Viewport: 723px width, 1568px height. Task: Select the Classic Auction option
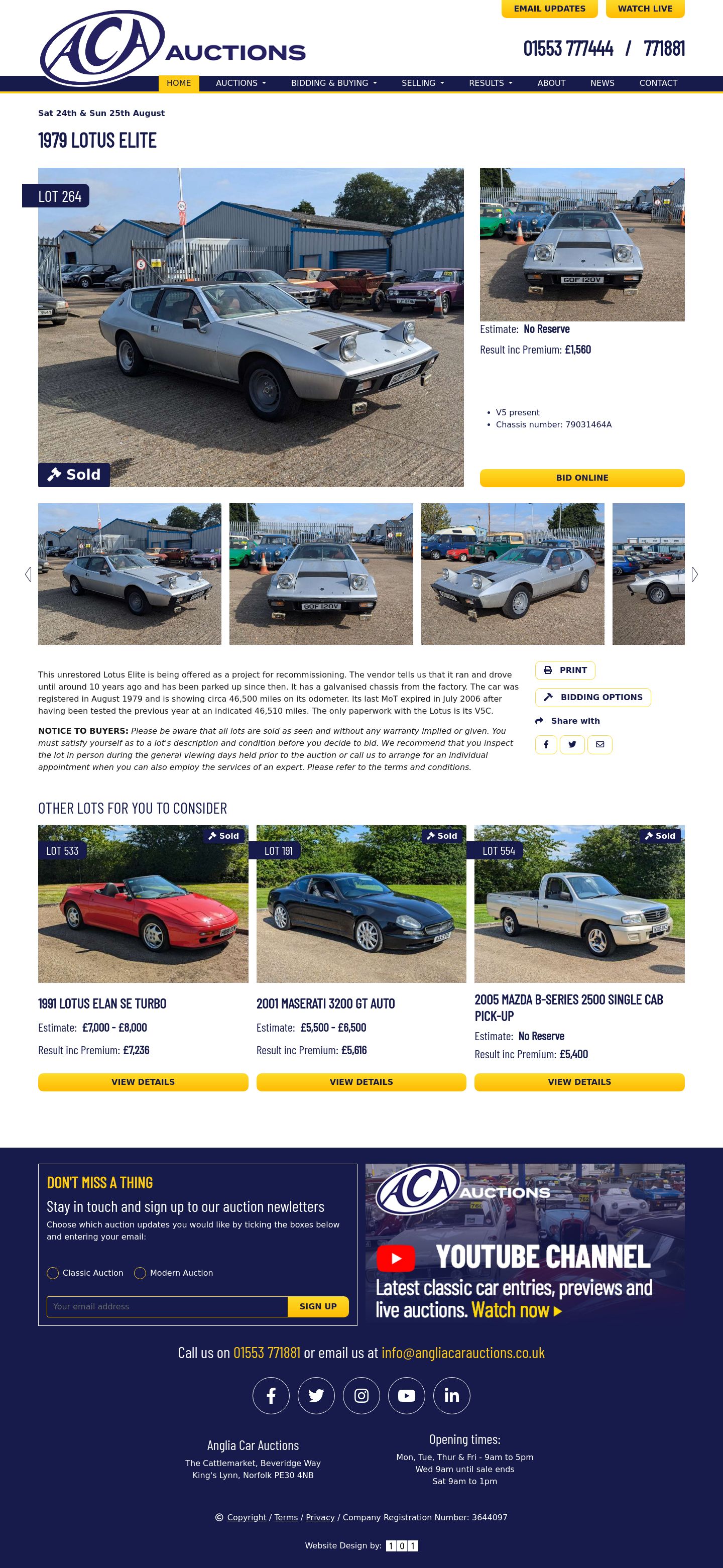tap(53, 1273)
